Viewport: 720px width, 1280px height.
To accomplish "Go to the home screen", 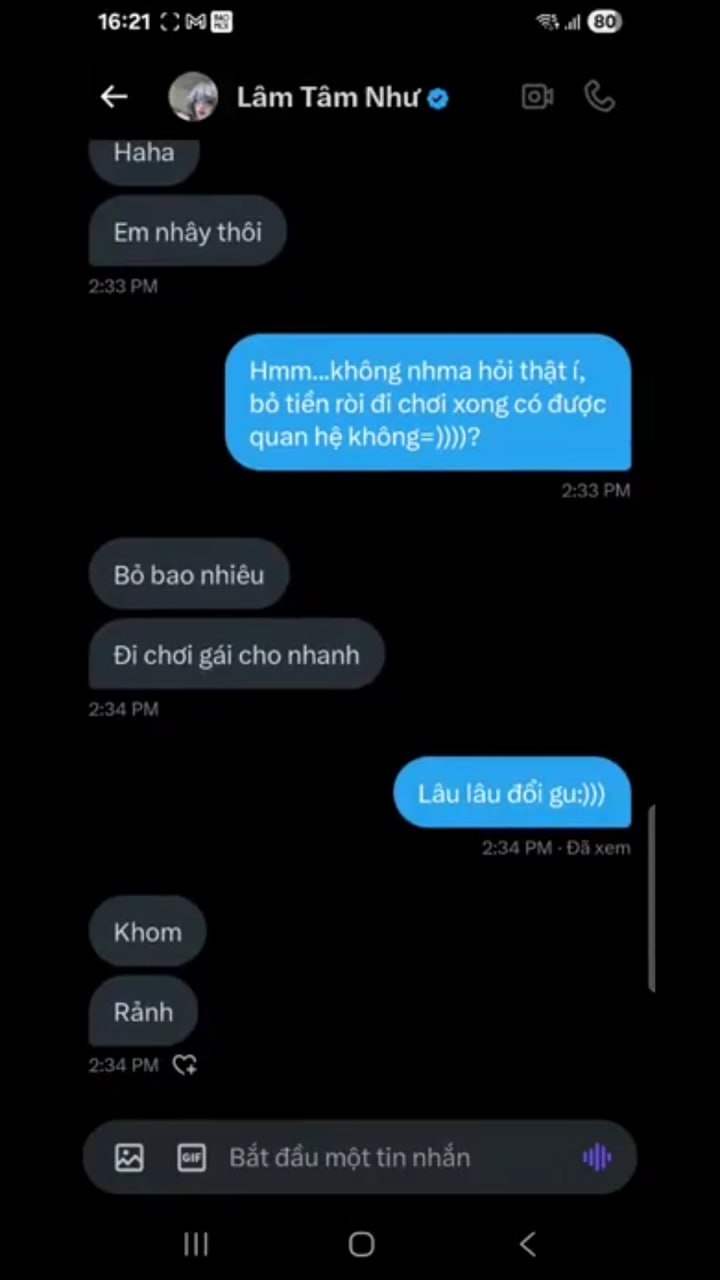I will tap(361, 1243).
